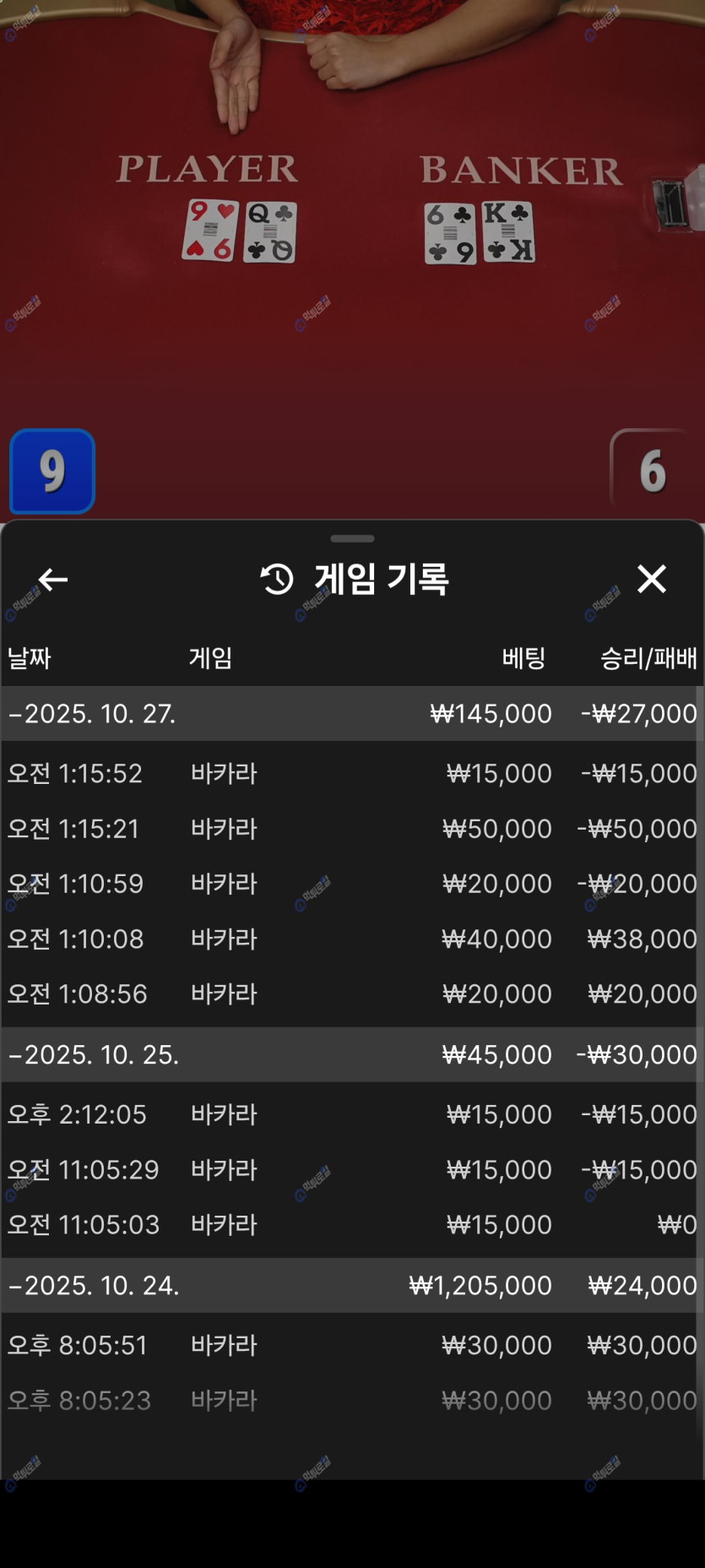
Task: Open the 오전 11:05:29 baccarat record
Action: [352, 1169]
